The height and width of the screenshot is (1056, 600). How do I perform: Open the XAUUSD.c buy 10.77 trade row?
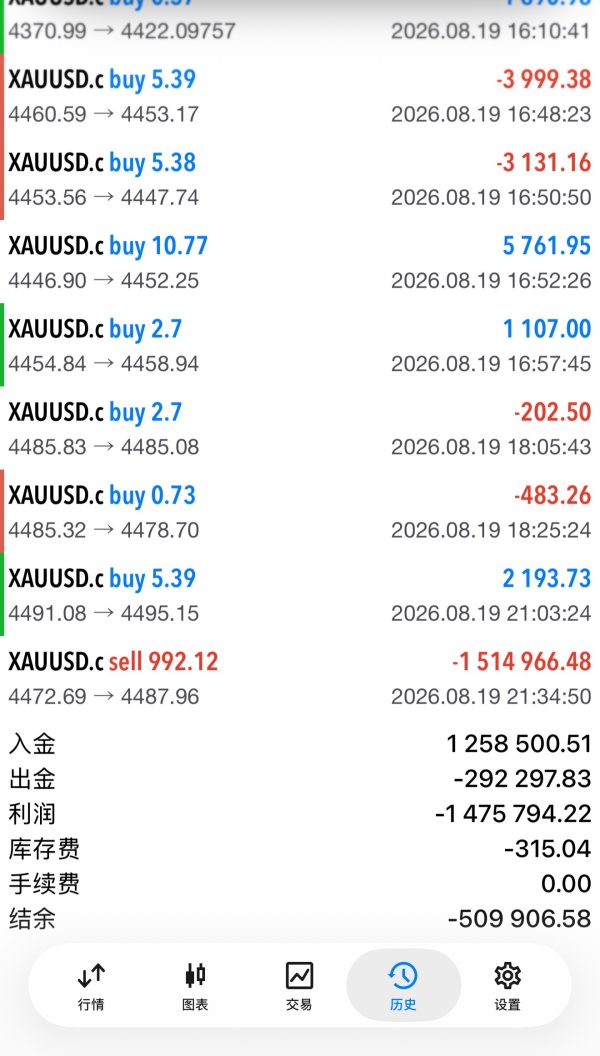(x=300, y=261)
